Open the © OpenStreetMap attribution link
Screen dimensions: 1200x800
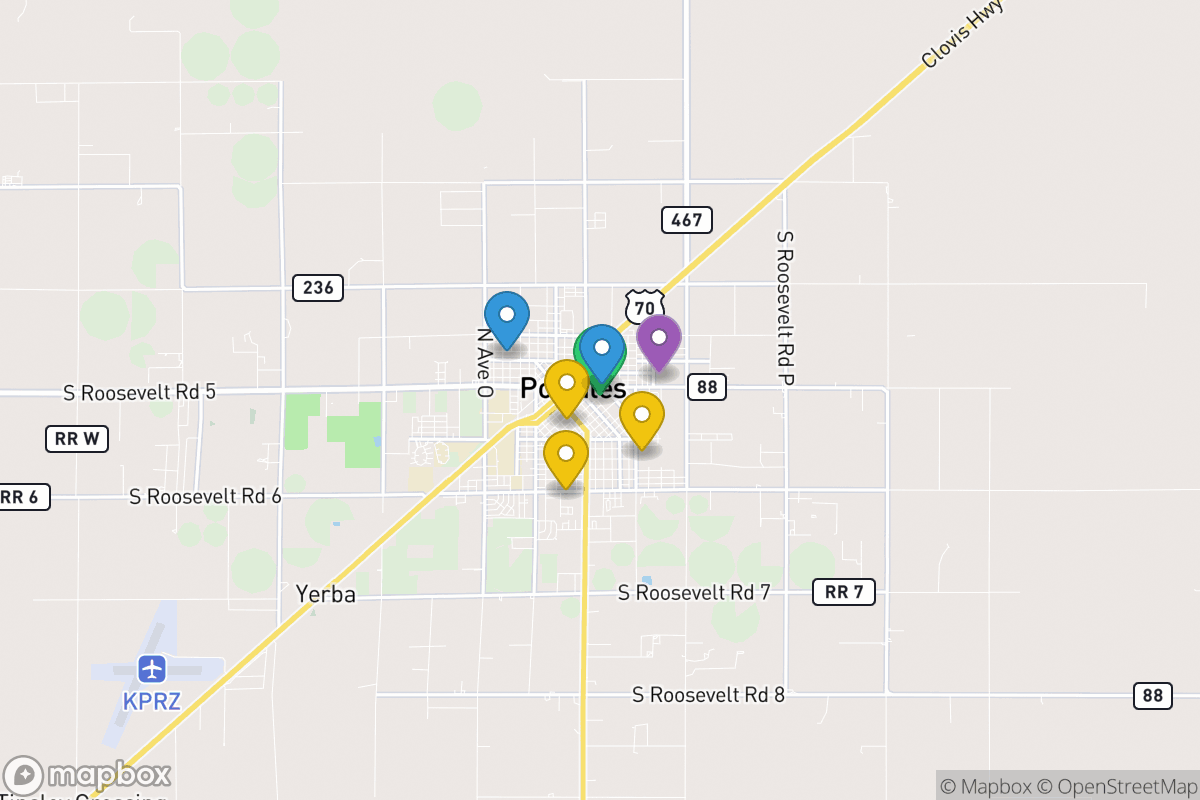[1114, 786]
